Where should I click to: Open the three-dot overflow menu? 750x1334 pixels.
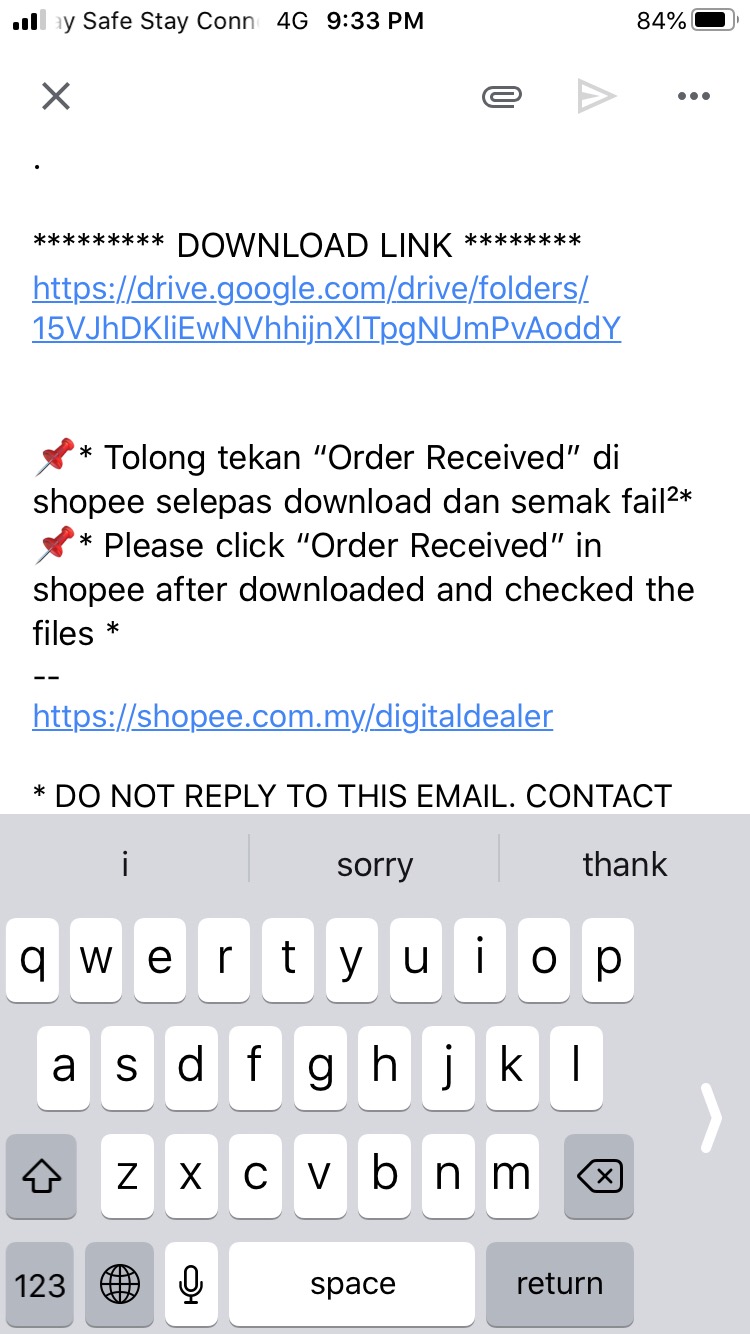[693, 96]
